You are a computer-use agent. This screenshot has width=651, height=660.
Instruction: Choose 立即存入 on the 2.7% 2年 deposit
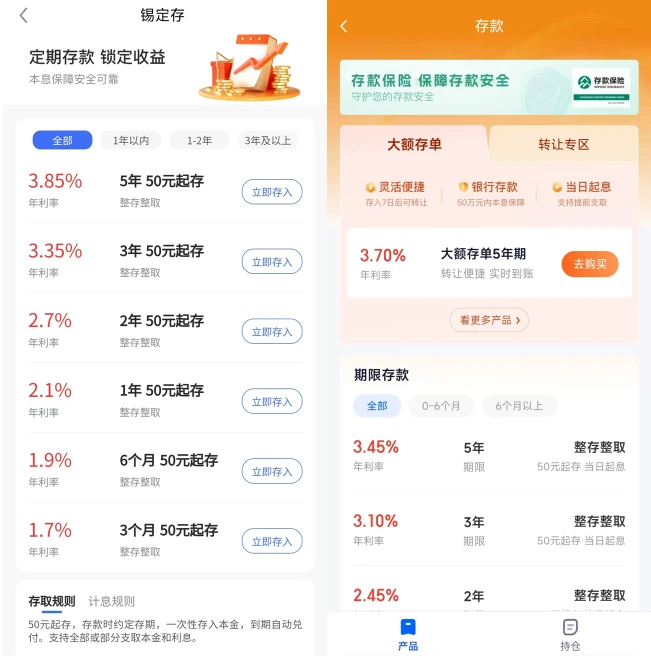[272, 332]
